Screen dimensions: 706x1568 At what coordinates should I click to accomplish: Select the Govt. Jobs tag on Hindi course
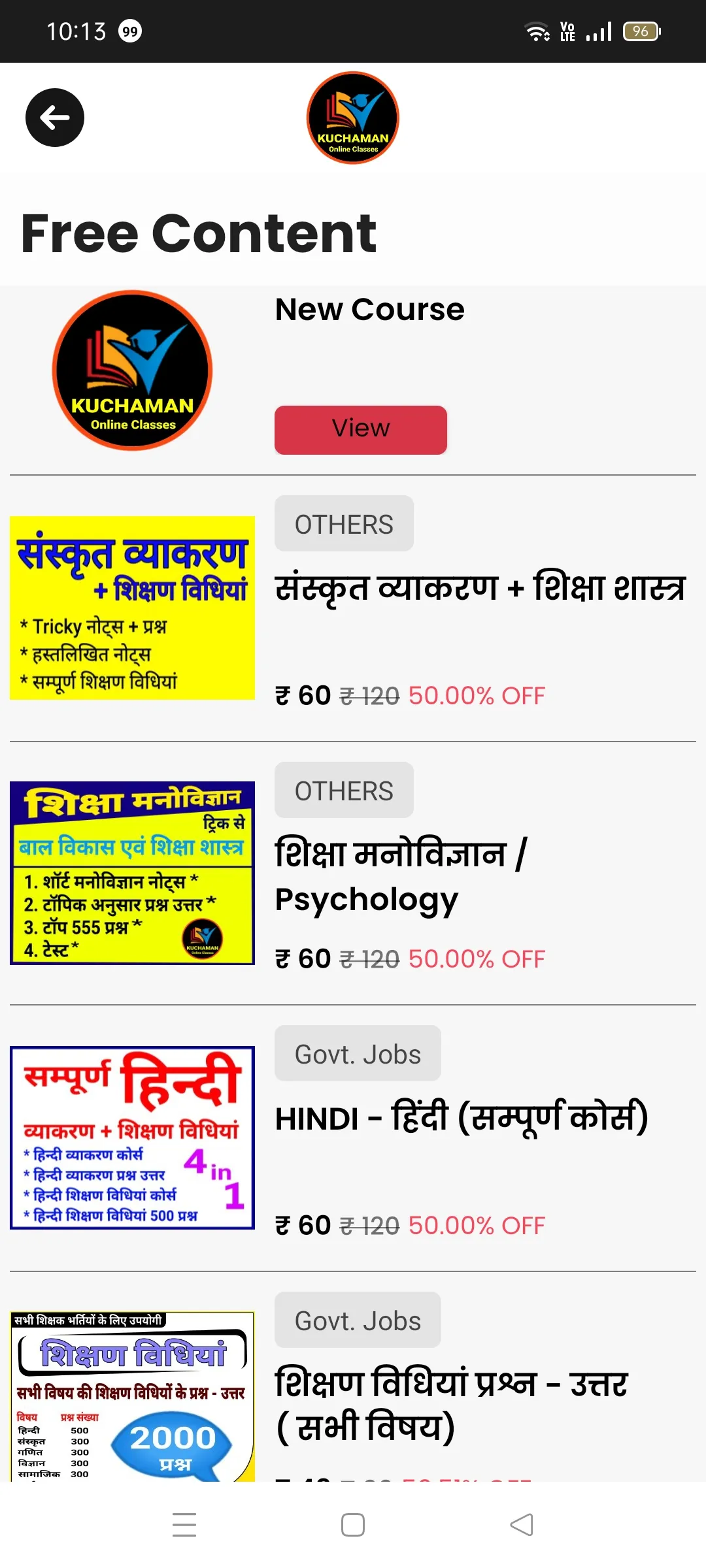358,1053
